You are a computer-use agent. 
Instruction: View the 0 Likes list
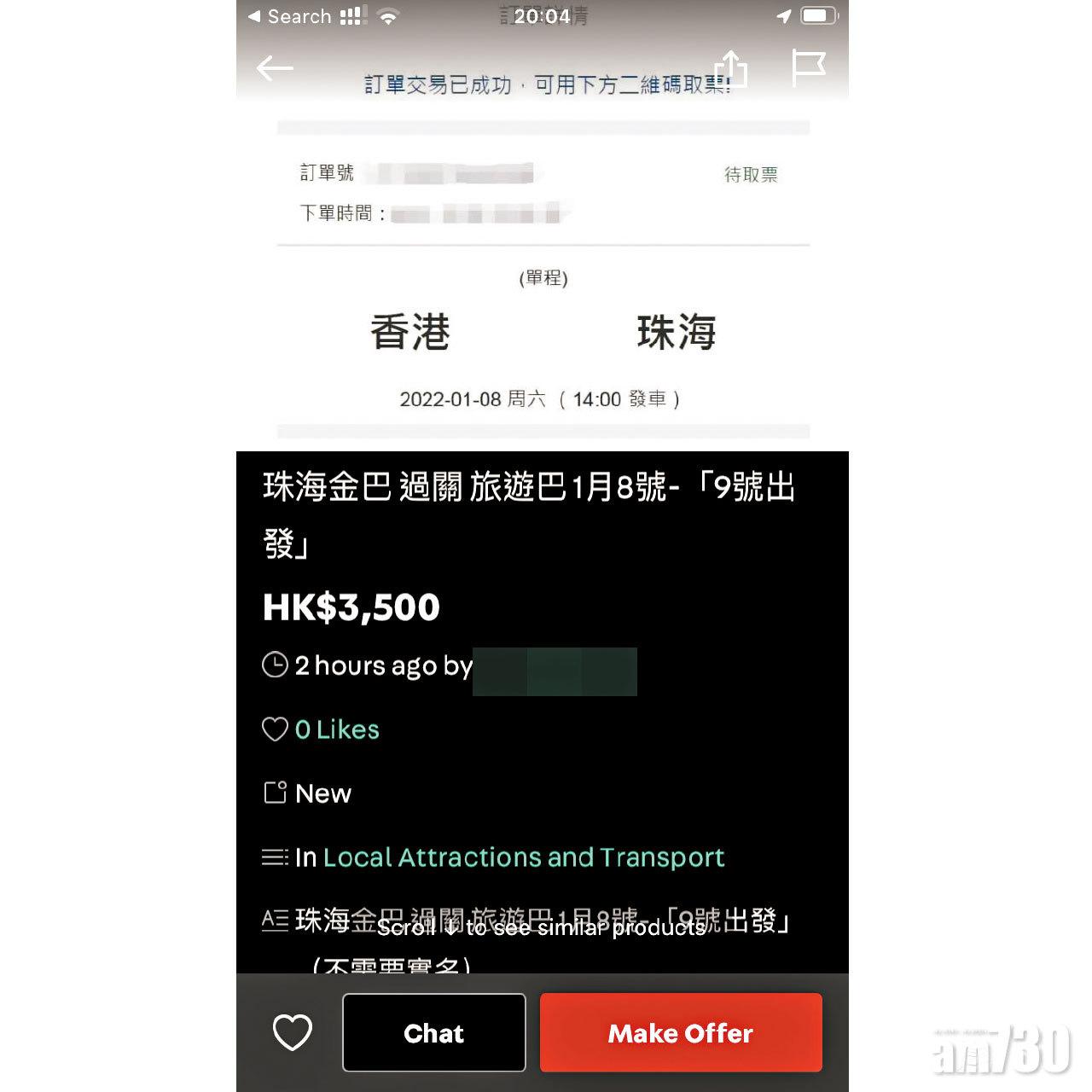pos(336,730)
